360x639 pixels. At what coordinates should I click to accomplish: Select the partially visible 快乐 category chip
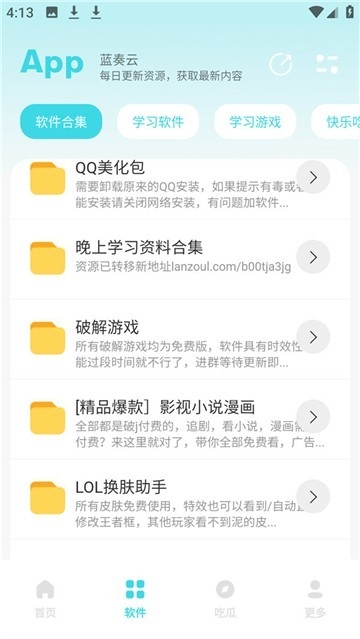(336, 121)
